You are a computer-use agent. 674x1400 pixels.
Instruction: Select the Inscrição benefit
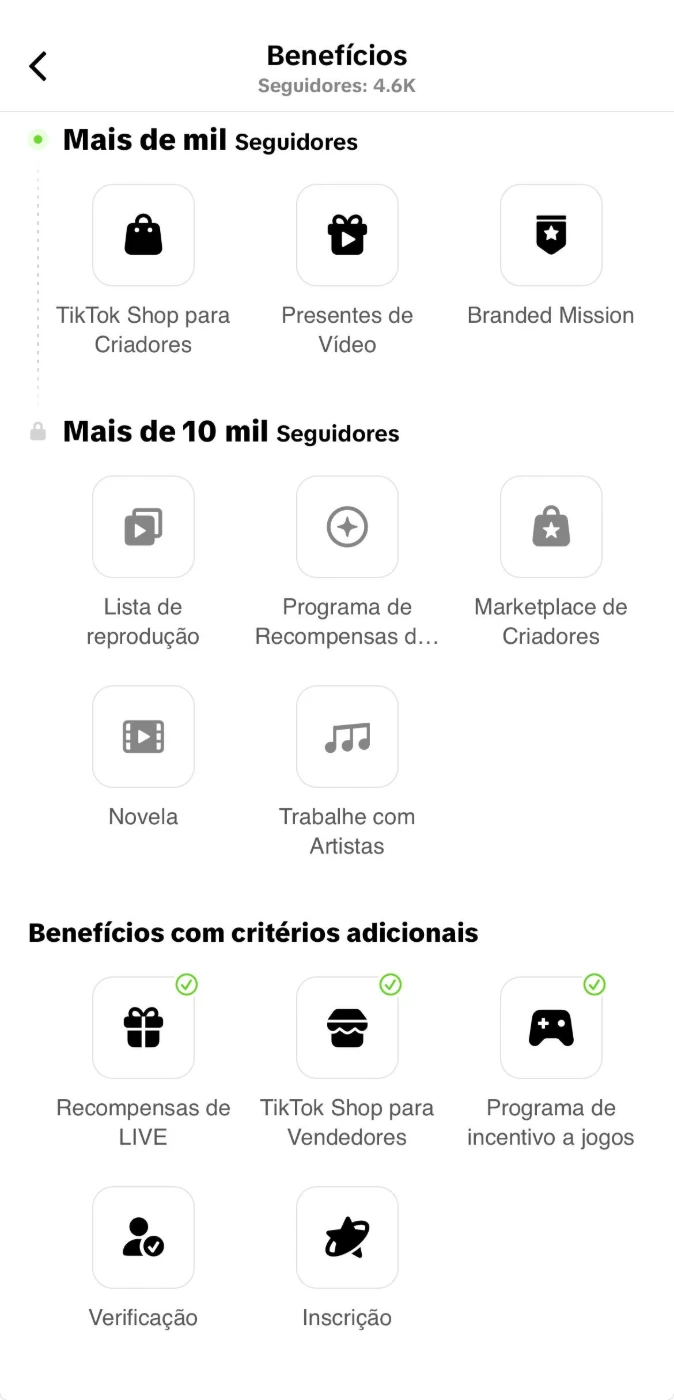[347, 1238]
